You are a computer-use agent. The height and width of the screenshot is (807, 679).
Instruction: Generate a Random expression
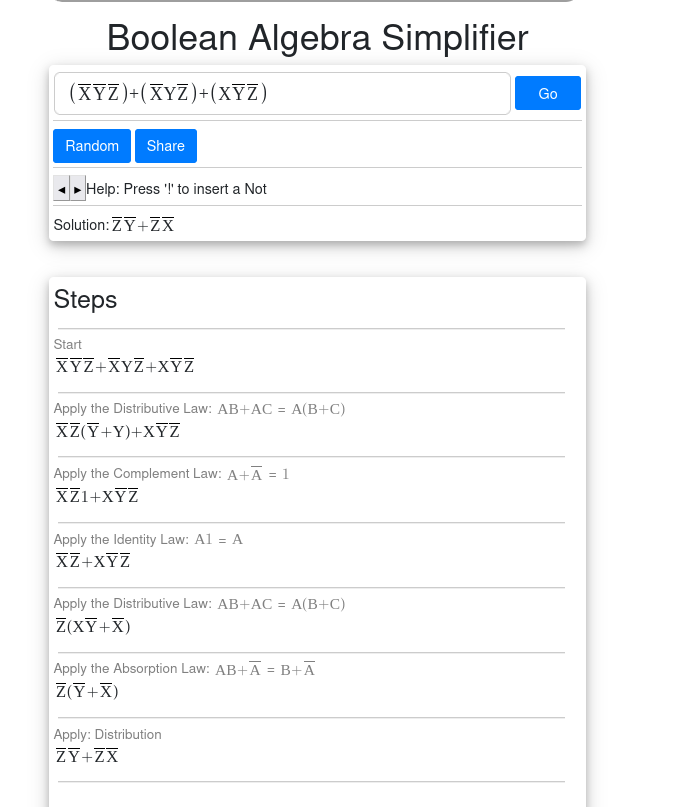92,146
